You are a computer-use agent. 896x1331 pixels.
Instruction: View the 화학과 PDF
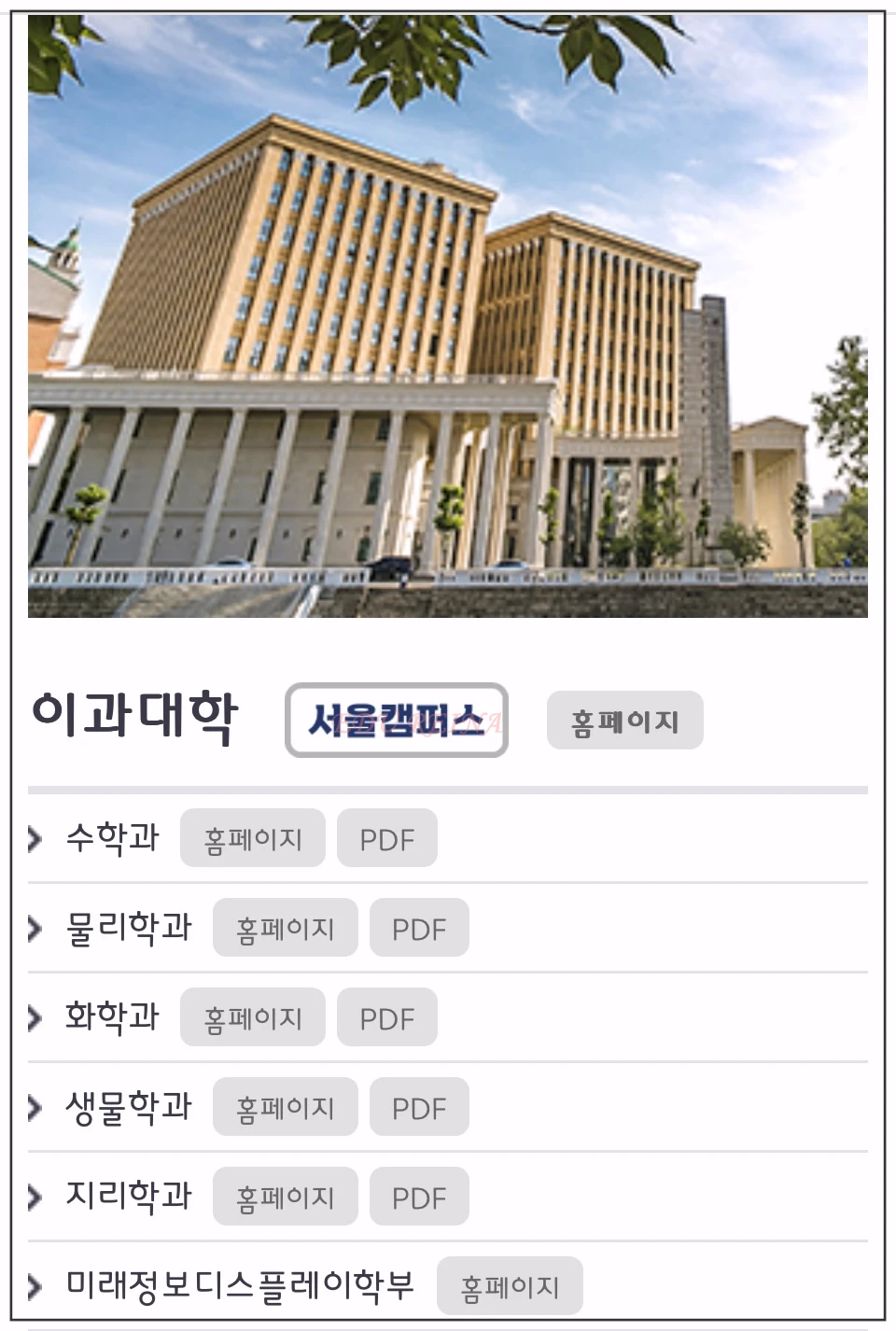tap(387, 1017)
